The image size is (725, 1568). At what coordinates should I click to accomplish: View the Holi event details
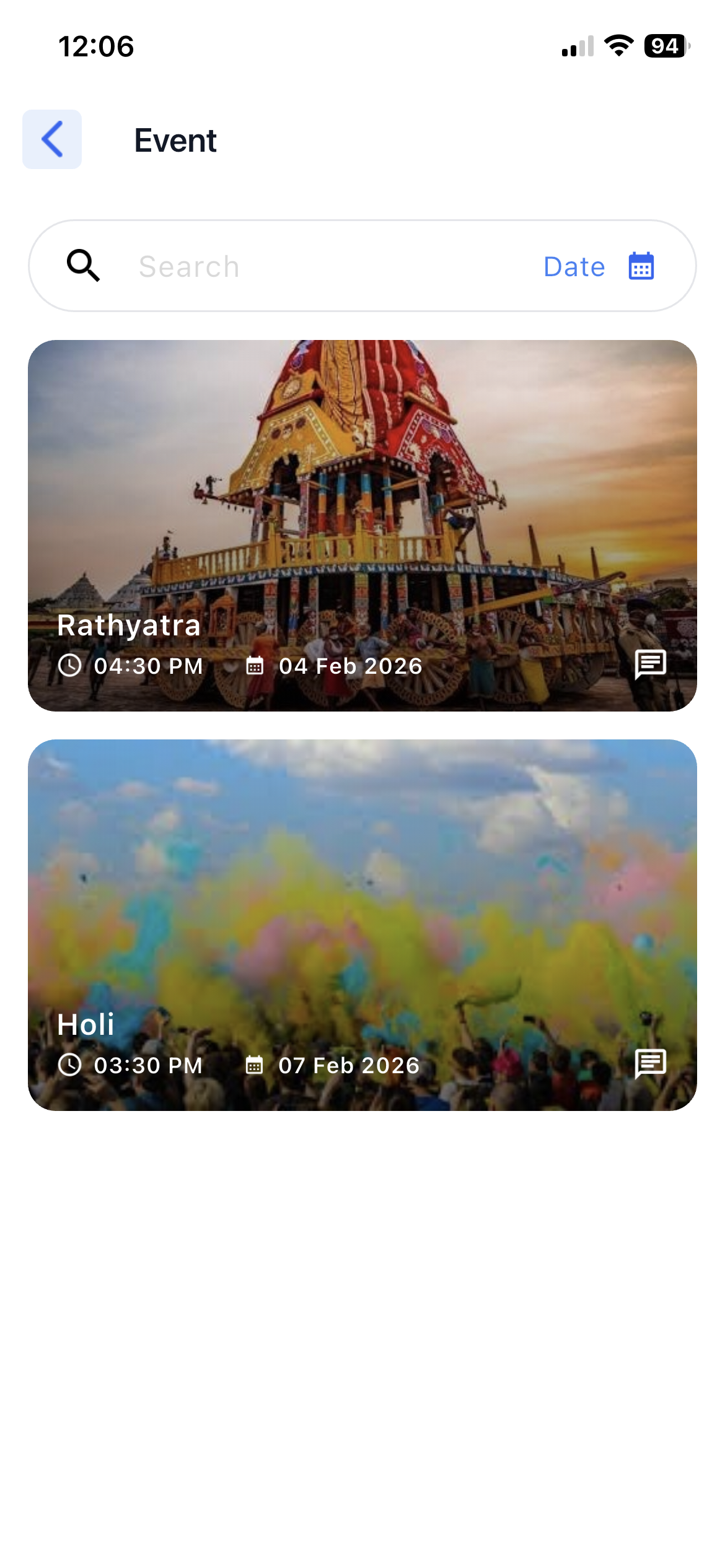coord(362,898)
